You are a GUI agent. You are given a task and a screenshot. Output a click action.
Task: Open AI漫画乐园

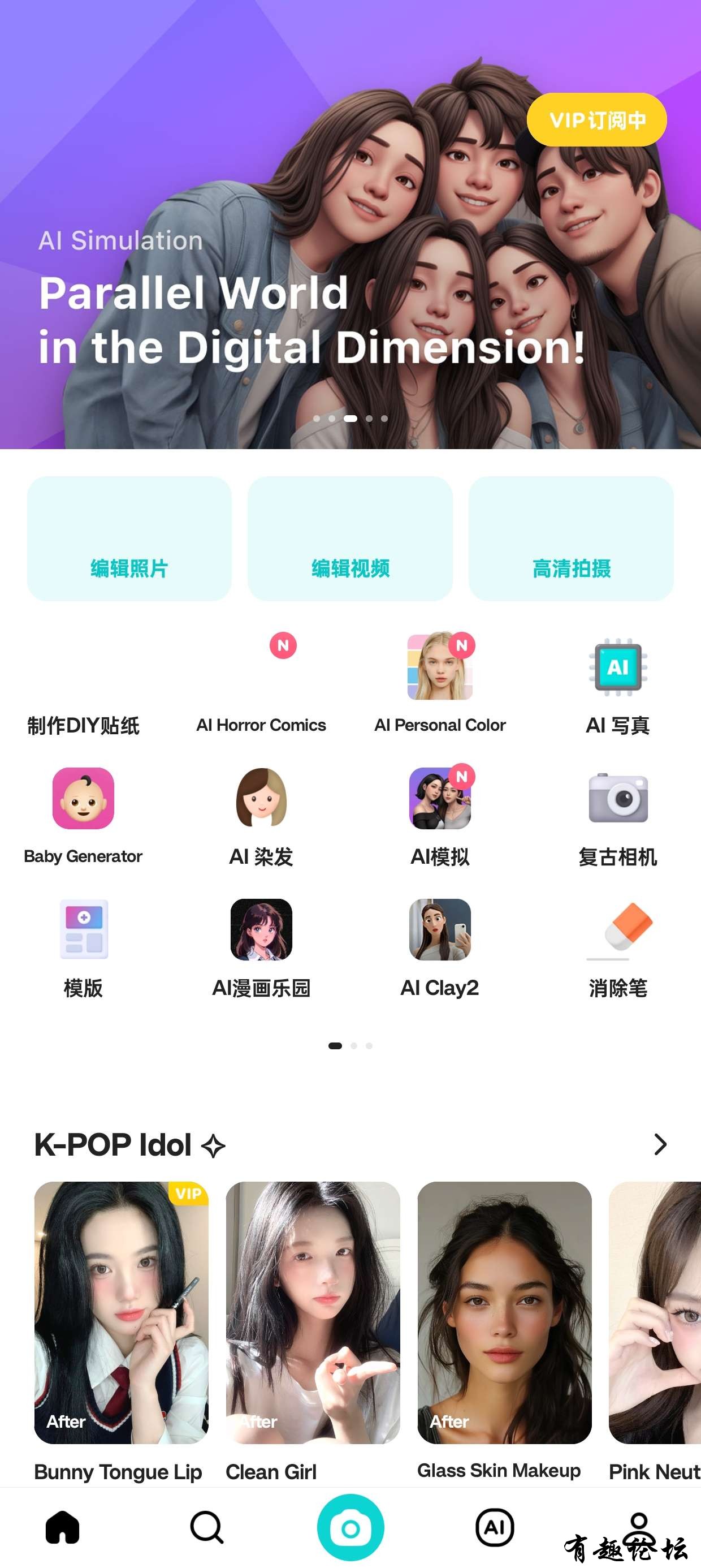click(261, 944)
